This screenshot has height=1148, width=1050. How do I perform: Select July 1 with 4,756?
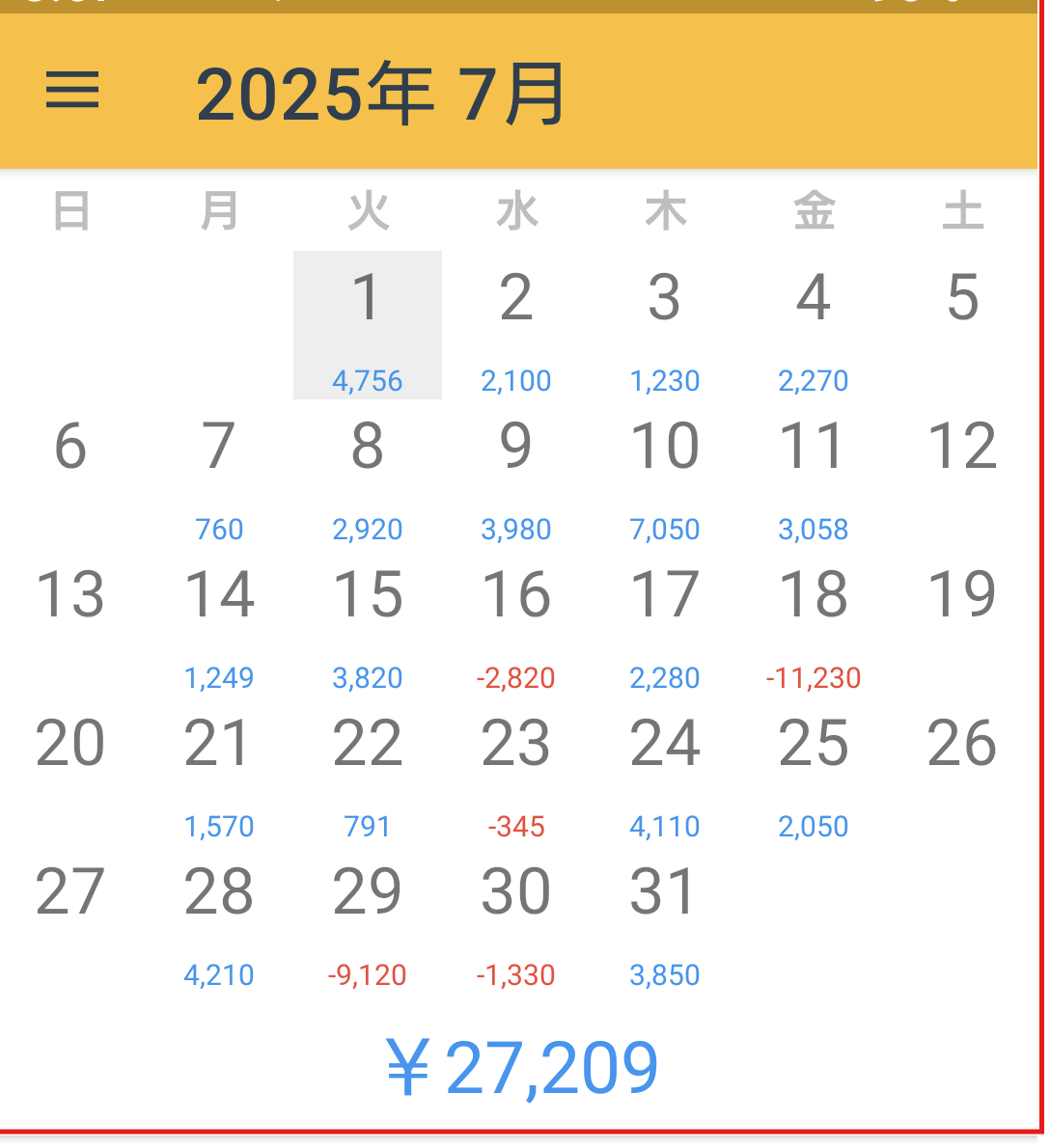(x=367, y=324)
